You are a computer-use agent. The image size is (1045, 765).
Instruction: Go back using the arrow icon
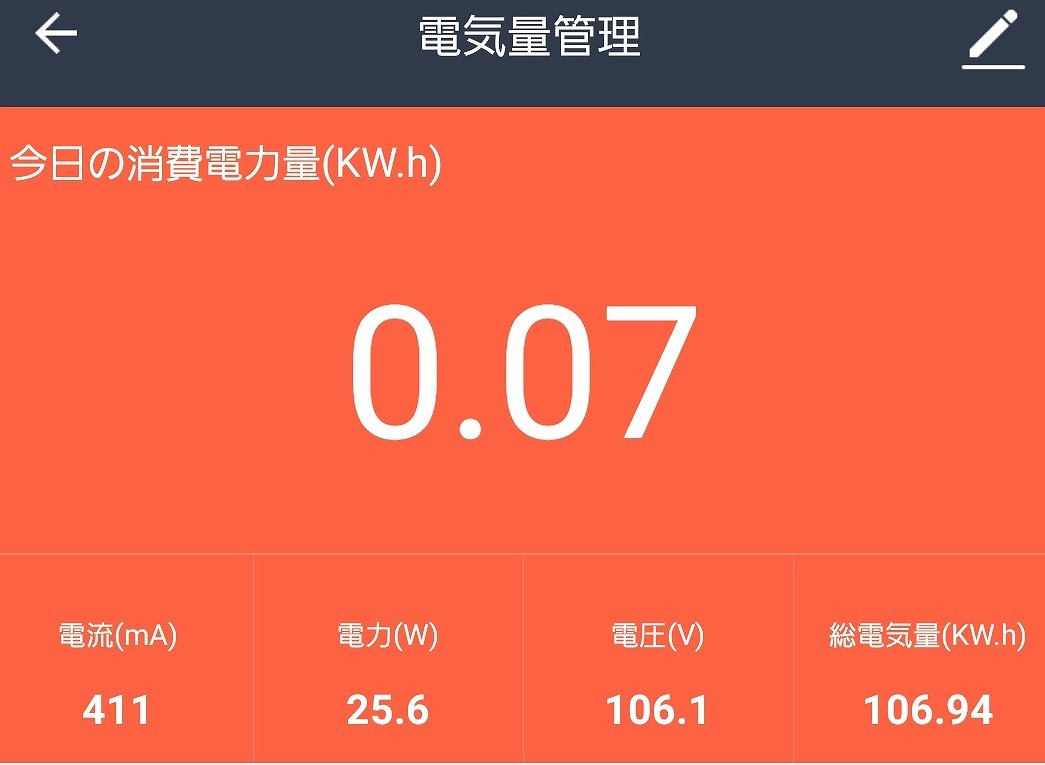pyautogui.click(x=56, y=34)
